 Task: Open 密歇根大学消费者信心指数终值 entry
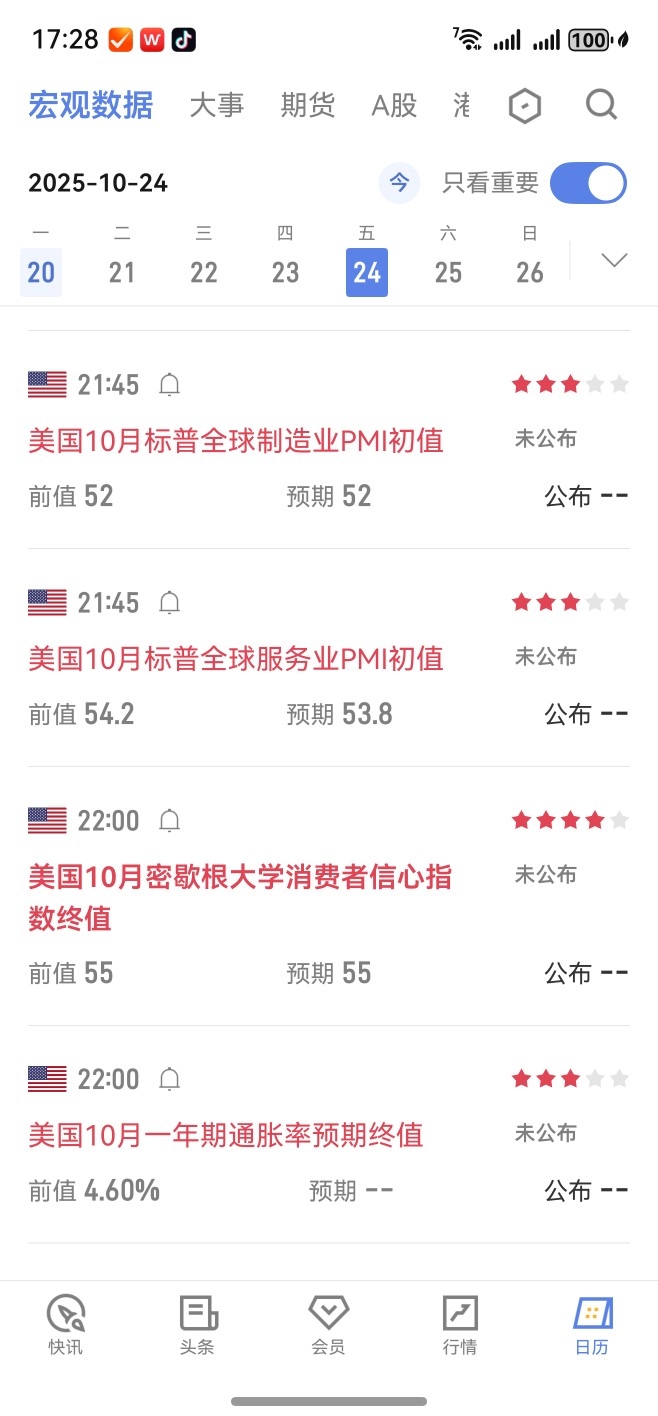click(x=240, y=896)
